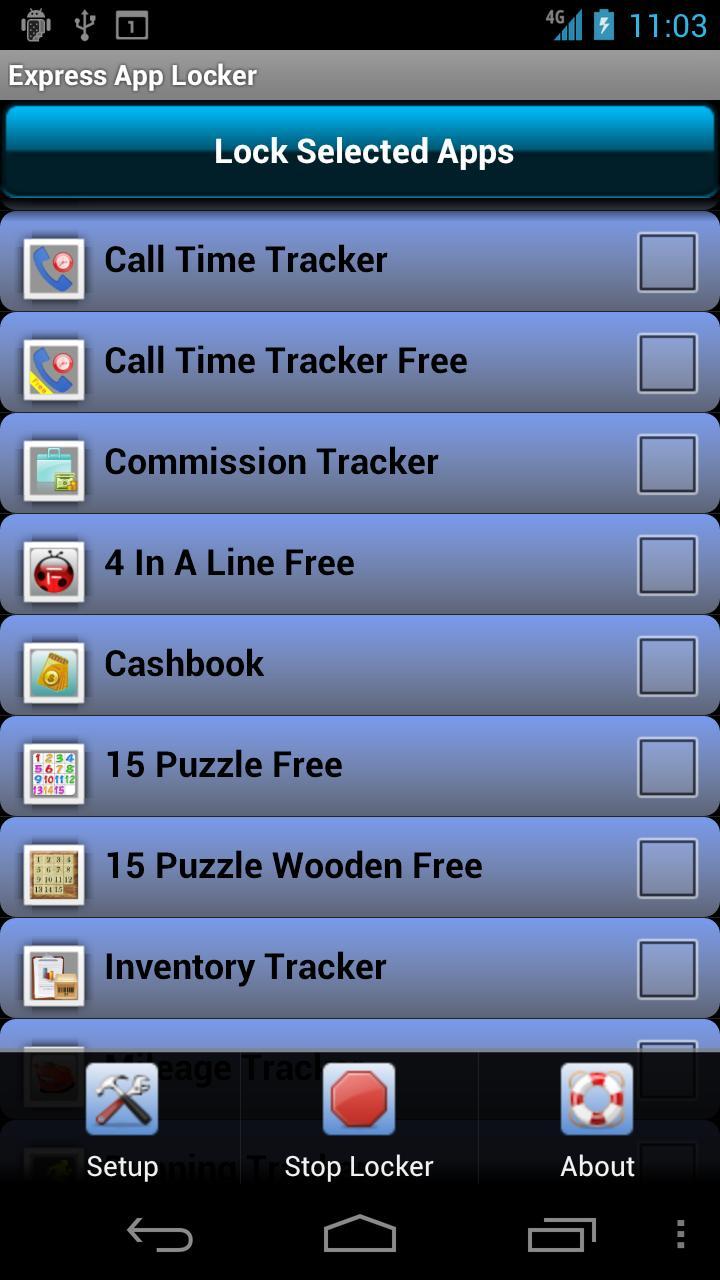Screen dimensions: 720x1280
Task: Enable the checkbox for Cashbook
Action: pos(667,663)
